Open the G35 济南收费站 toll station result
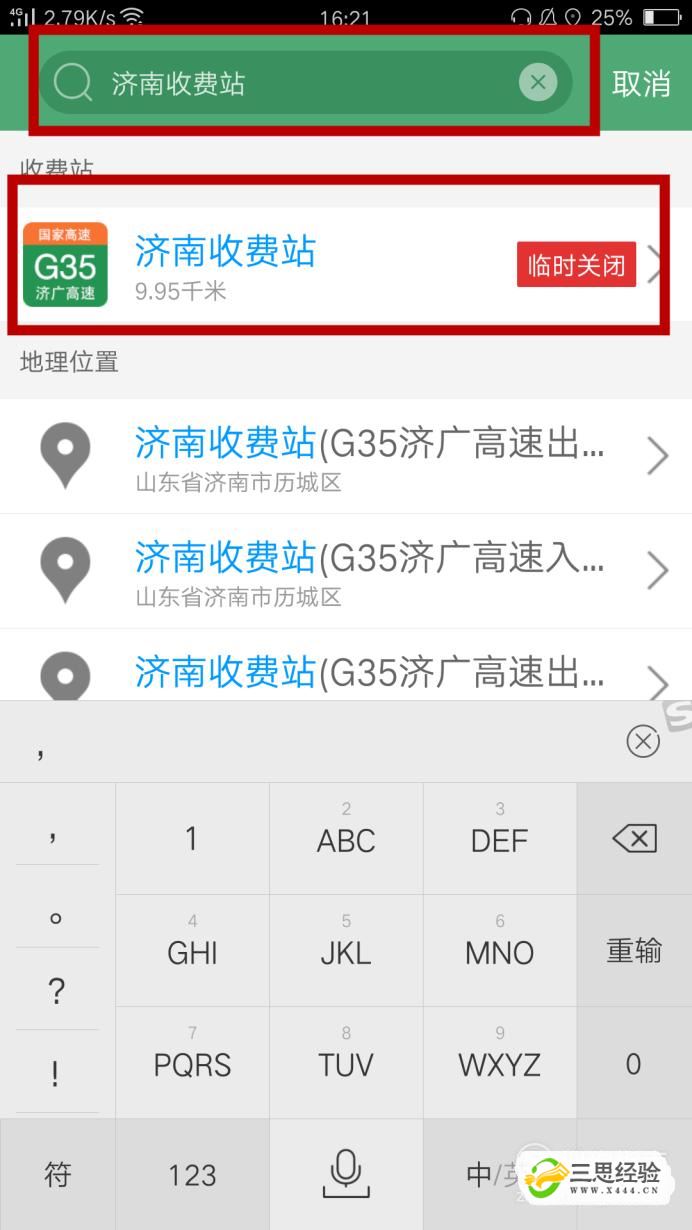Screen dimensions: 692x1230 tap(330, 264)
